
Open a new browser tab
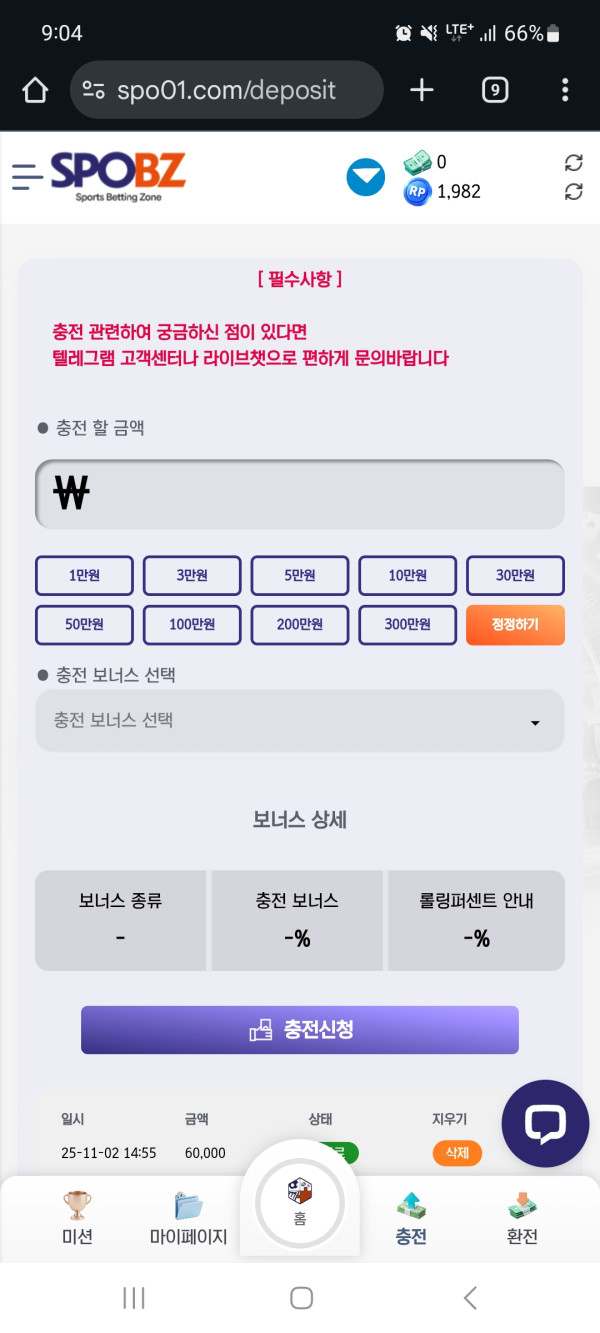(422, 90)
